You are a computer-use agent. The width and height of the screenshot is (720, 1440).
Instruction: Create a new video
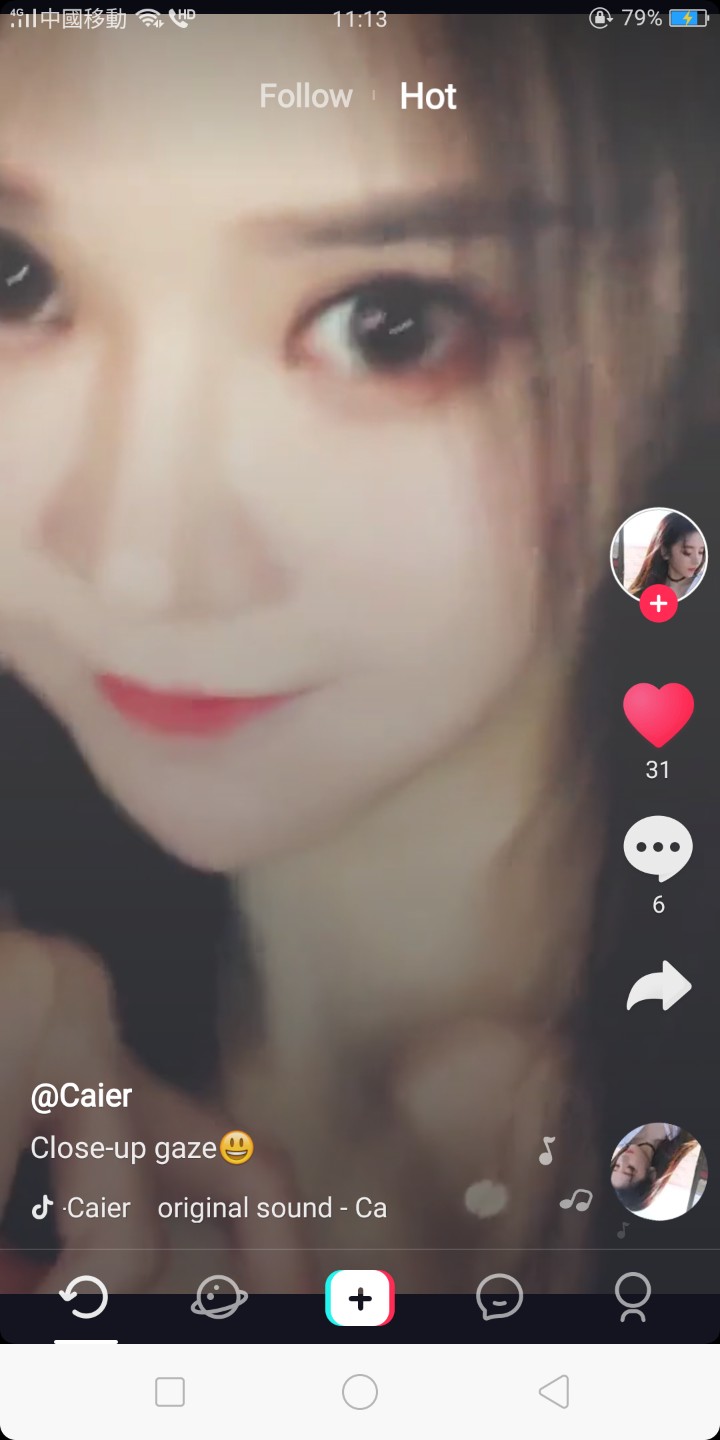click(x=360, y=1298)
